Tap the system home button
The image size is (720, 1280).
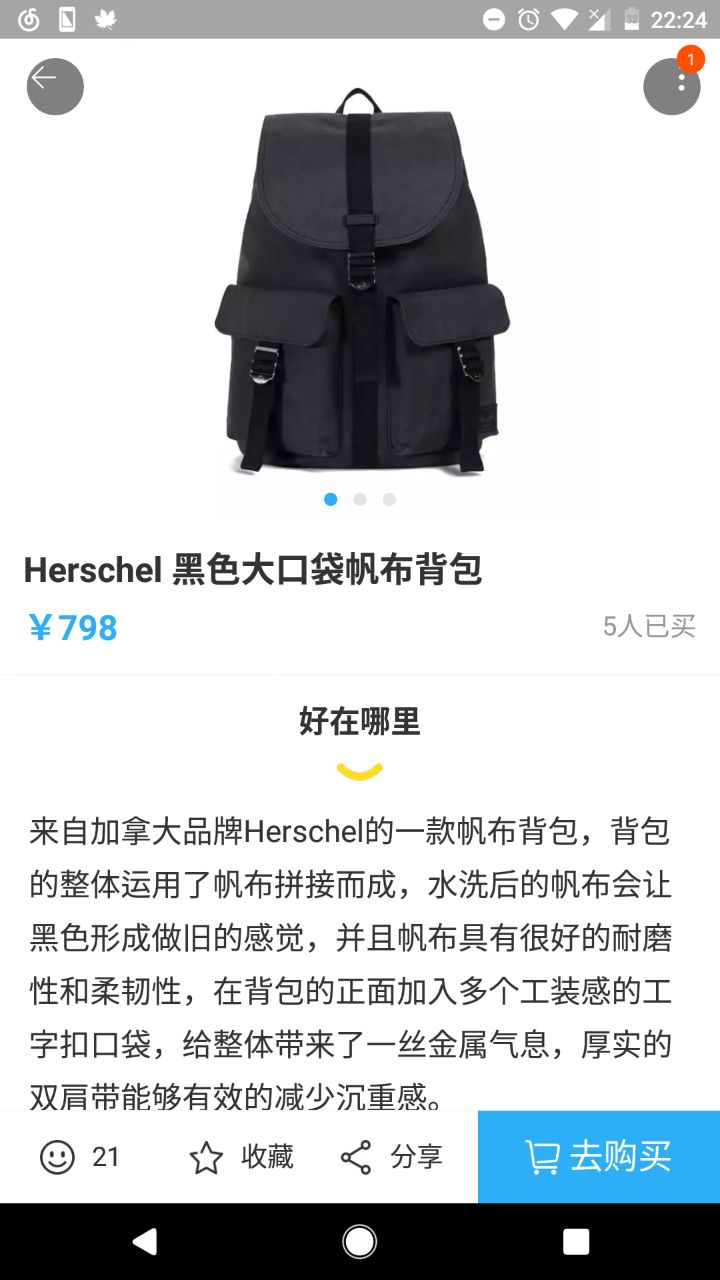pos(360,1242)
